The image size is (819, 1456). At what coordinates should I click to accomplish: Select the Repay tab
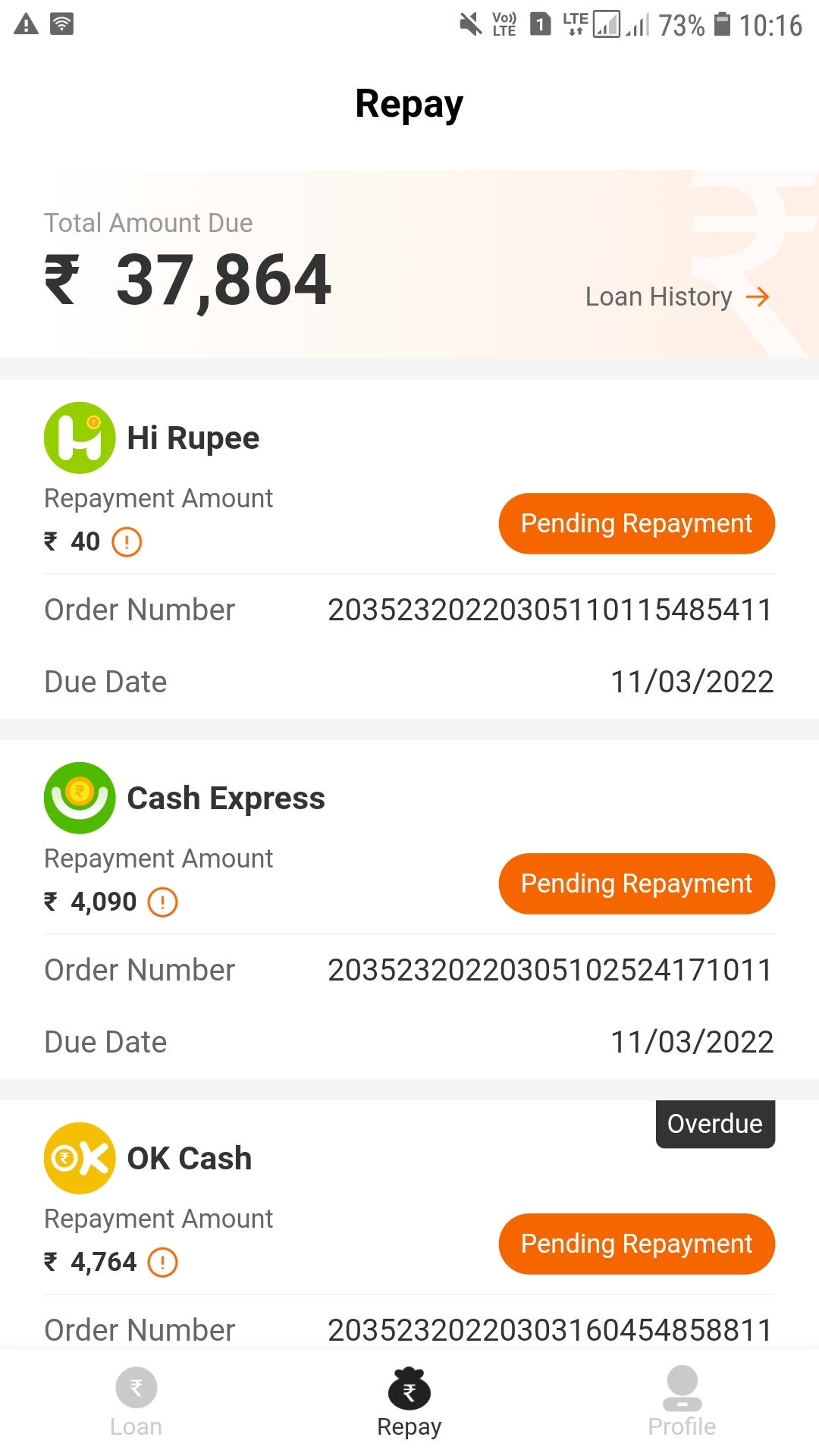(409, 1401)
